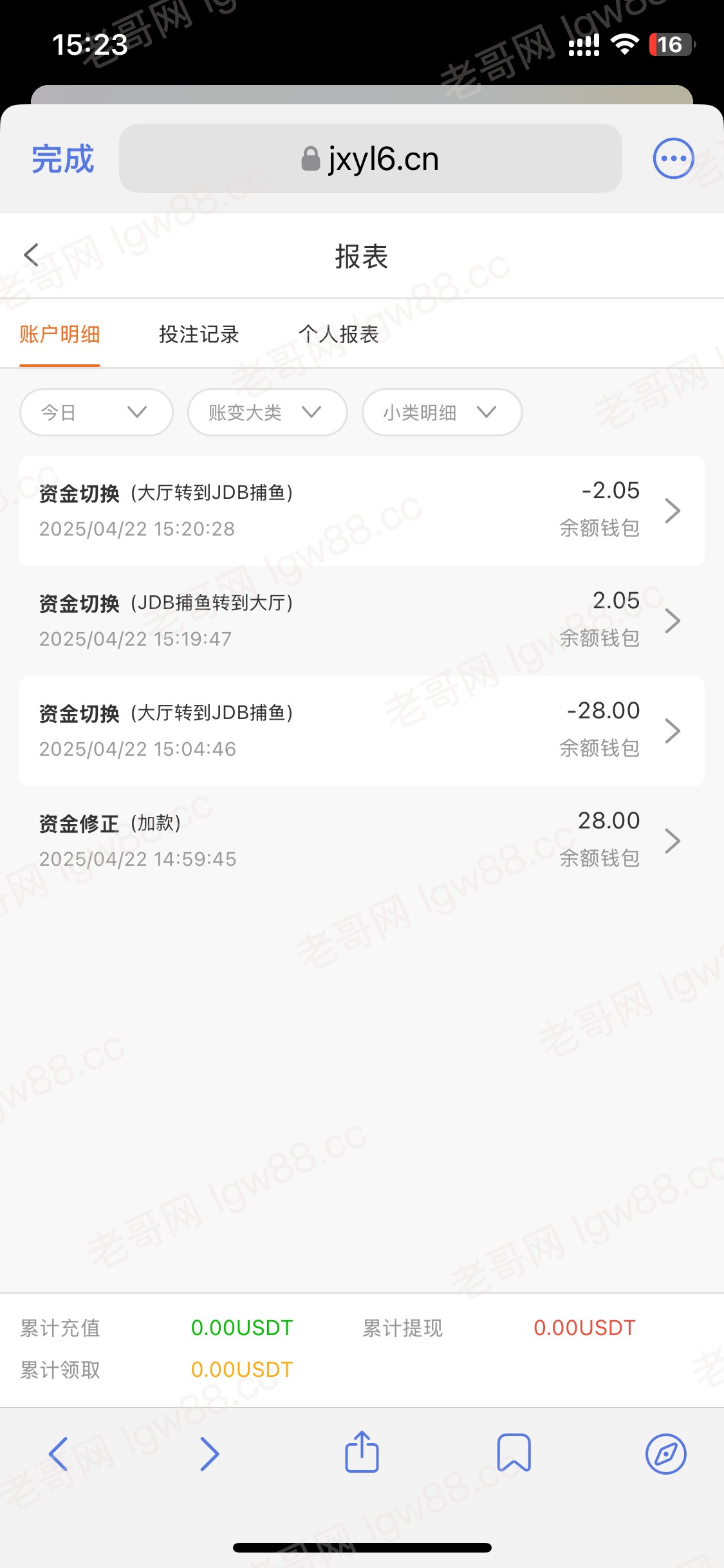Share this page
The width and height of the screenshot is (724, 1568).
point(362,1451)
